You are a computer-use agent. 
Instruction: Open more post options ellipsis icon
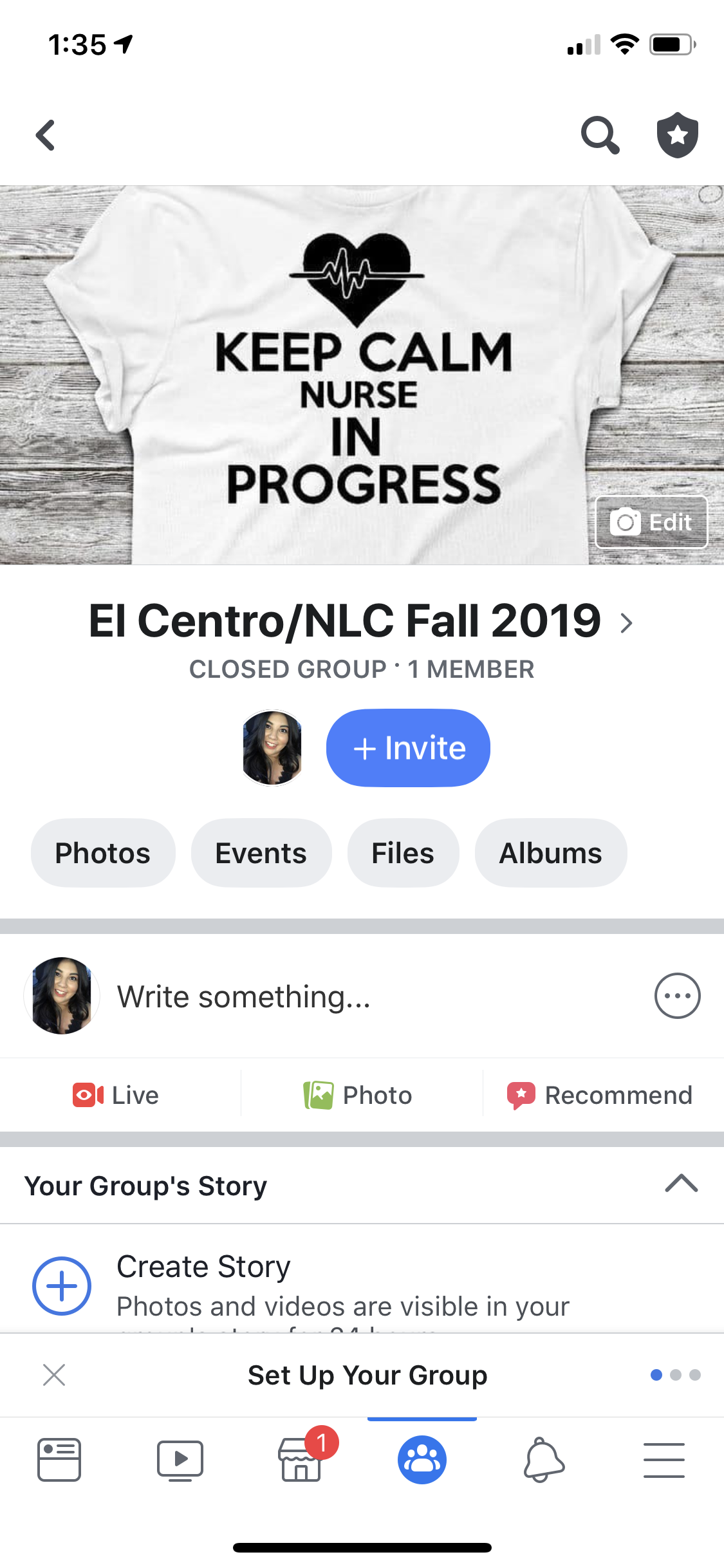677,996
